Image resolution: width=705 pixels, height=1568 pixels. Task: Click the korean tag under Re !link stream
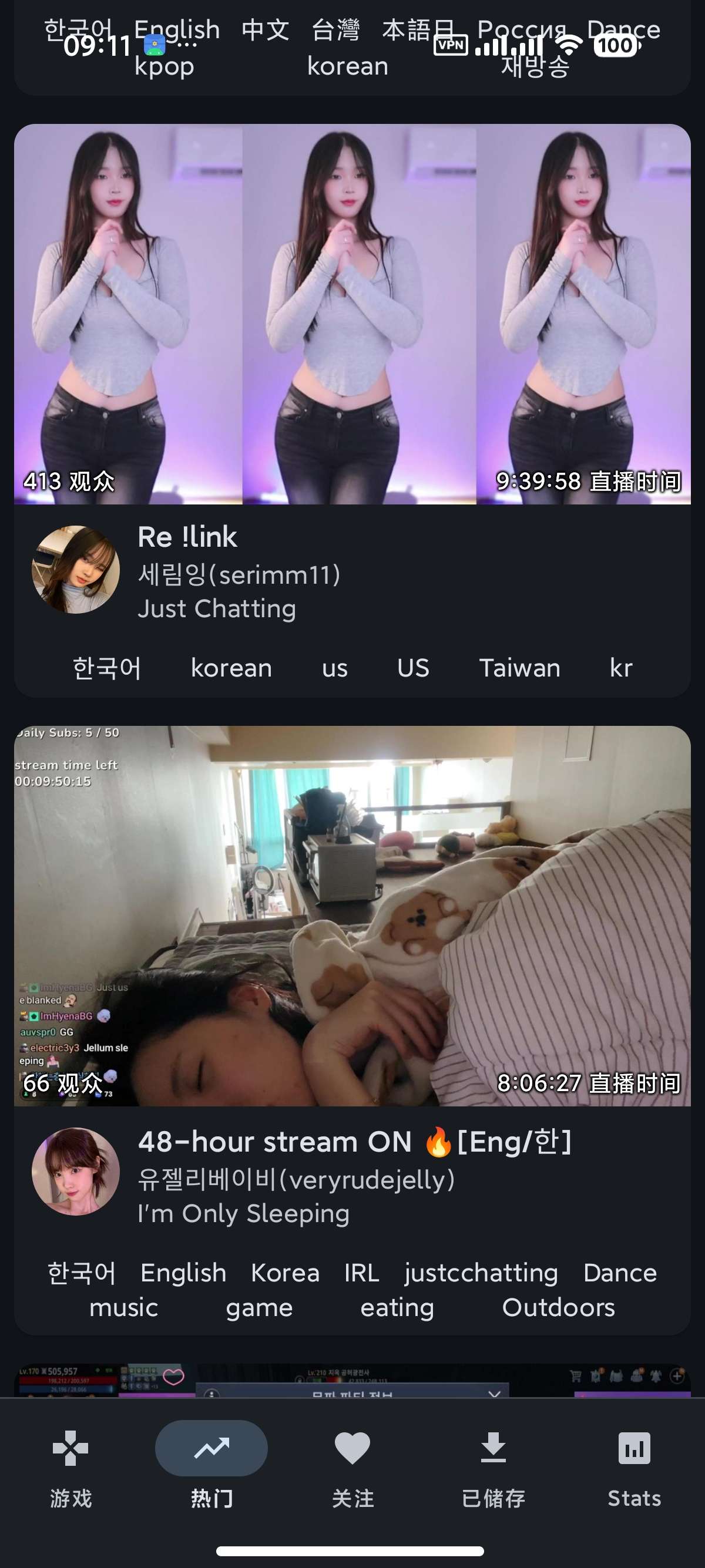[232, 667]
